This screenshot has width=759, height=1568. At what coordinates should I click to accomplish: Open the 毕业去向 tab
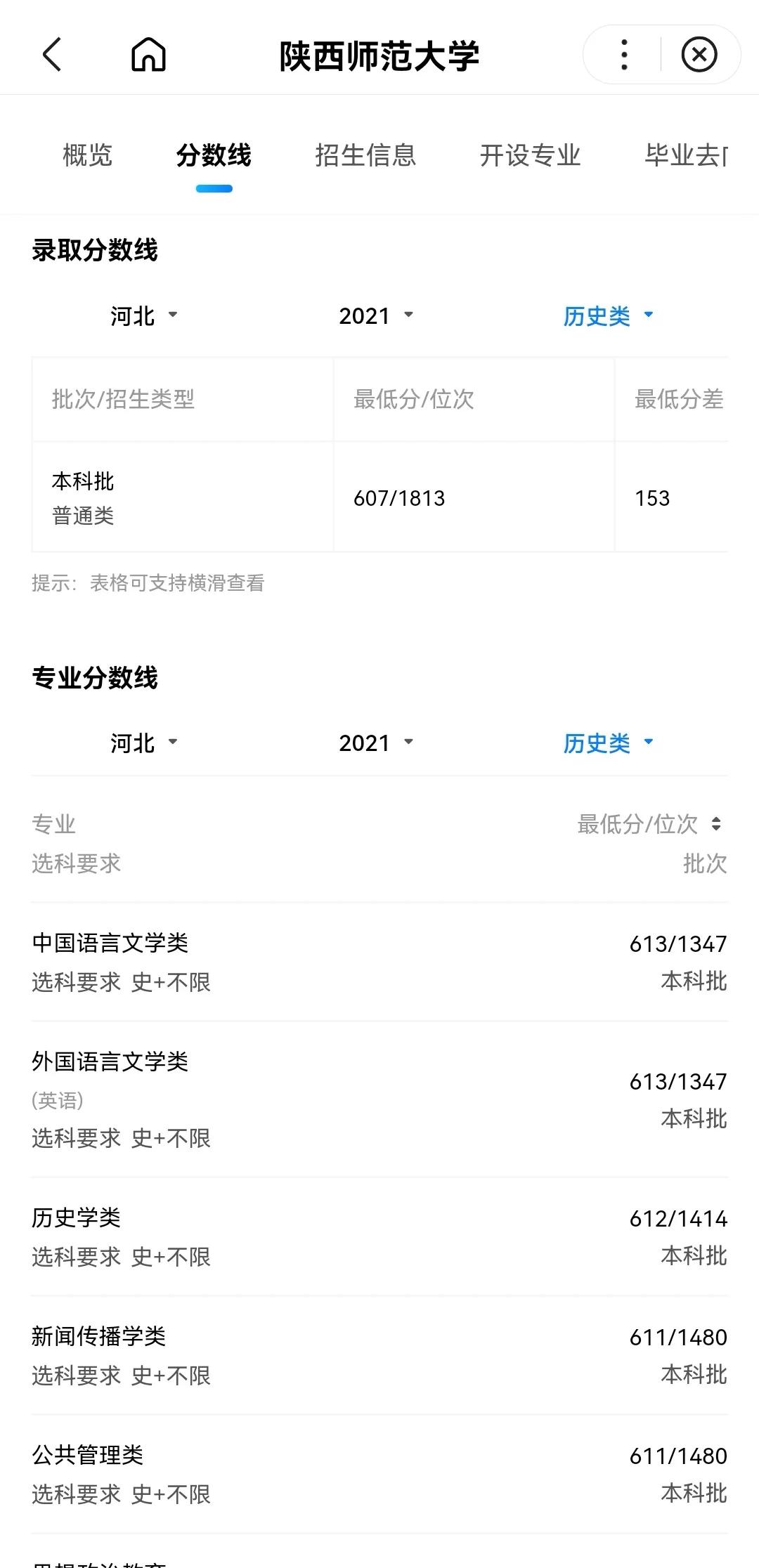pyautogui.click(x=685, y=156)
